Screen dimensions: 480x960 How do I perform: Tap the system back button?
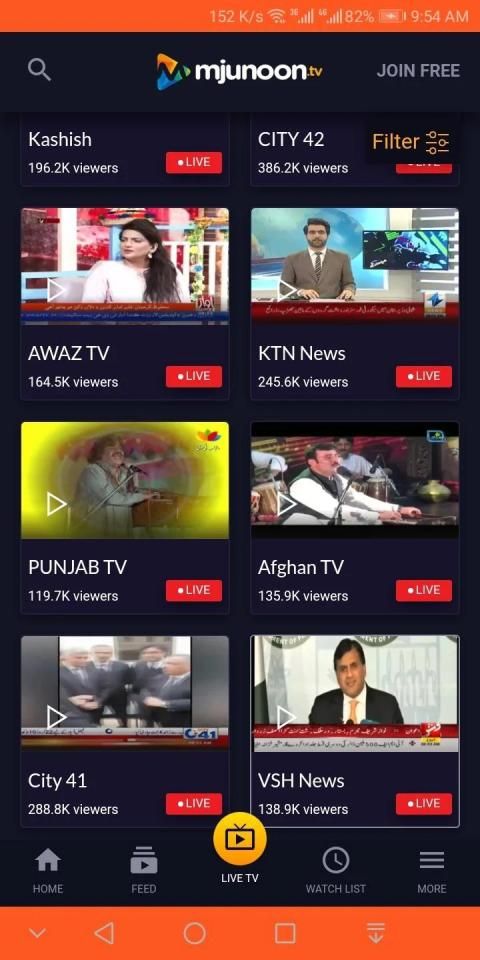pyautogui.click(x=105, y=933)
